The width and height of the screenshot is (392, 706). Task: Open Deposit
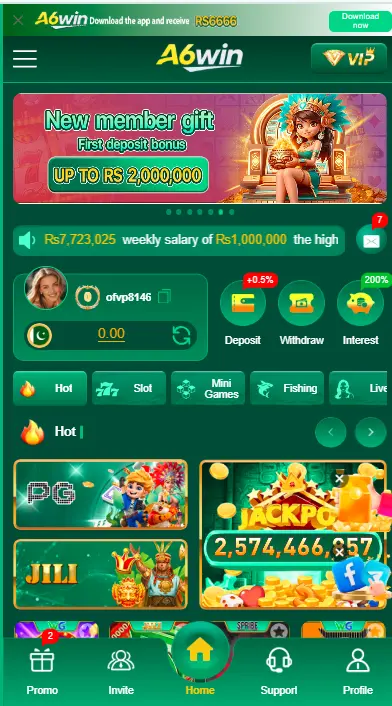243,313
